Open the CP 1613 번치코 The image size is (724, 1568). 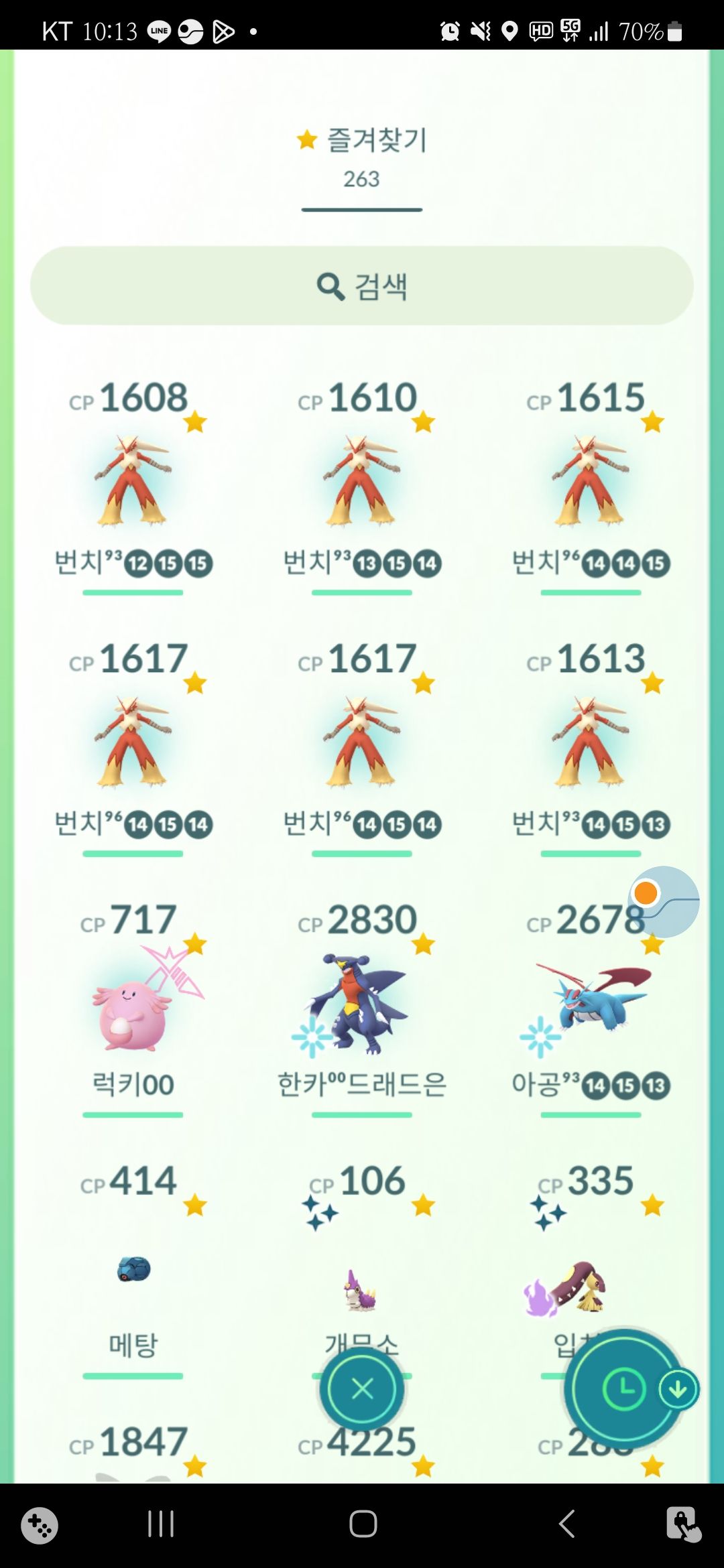pyautogui.click(x=591, y=741)
